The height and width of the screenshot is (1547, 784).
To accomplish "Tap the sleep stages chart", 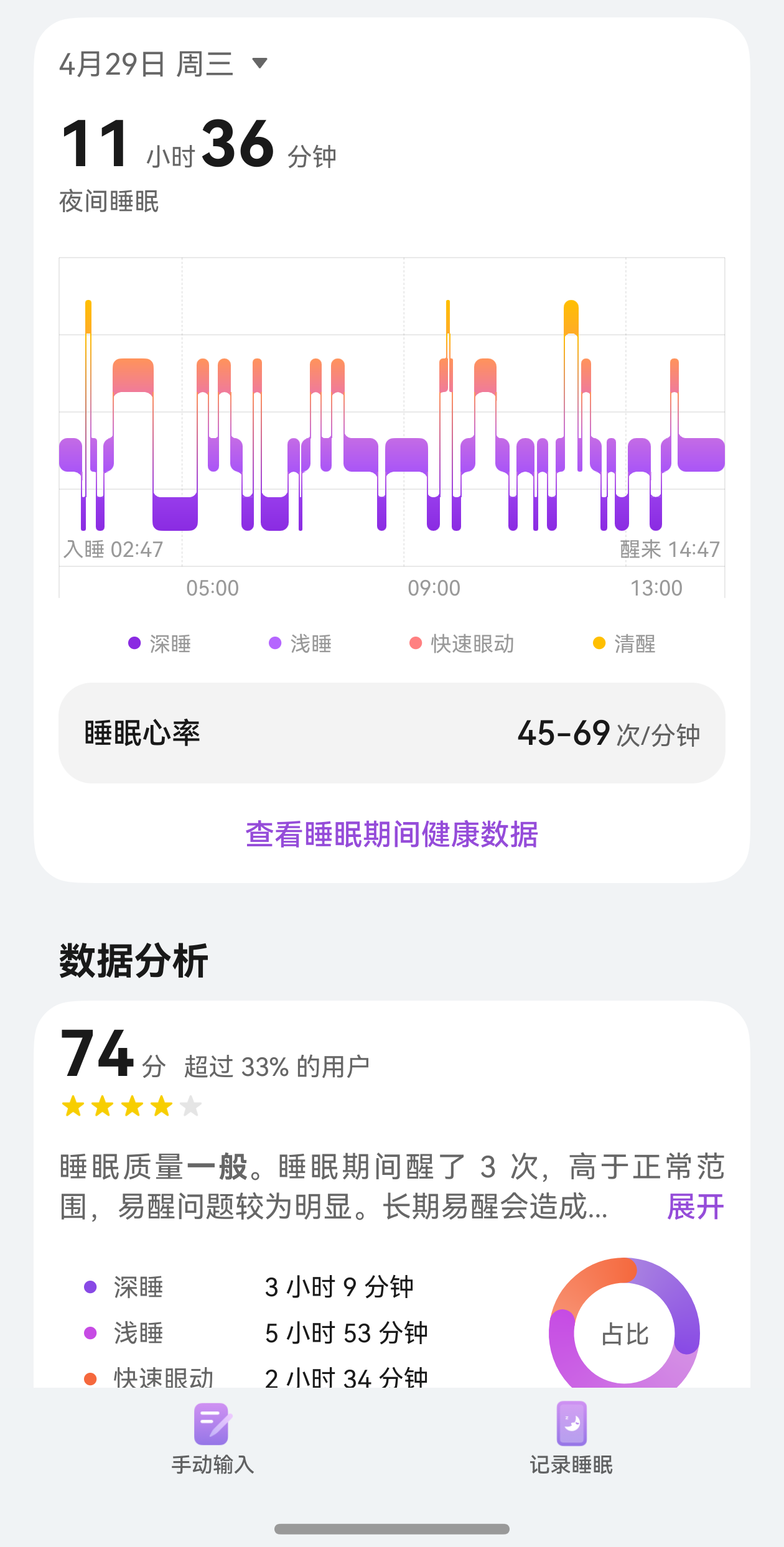I will pyautogui.click(x=391, y=423).
